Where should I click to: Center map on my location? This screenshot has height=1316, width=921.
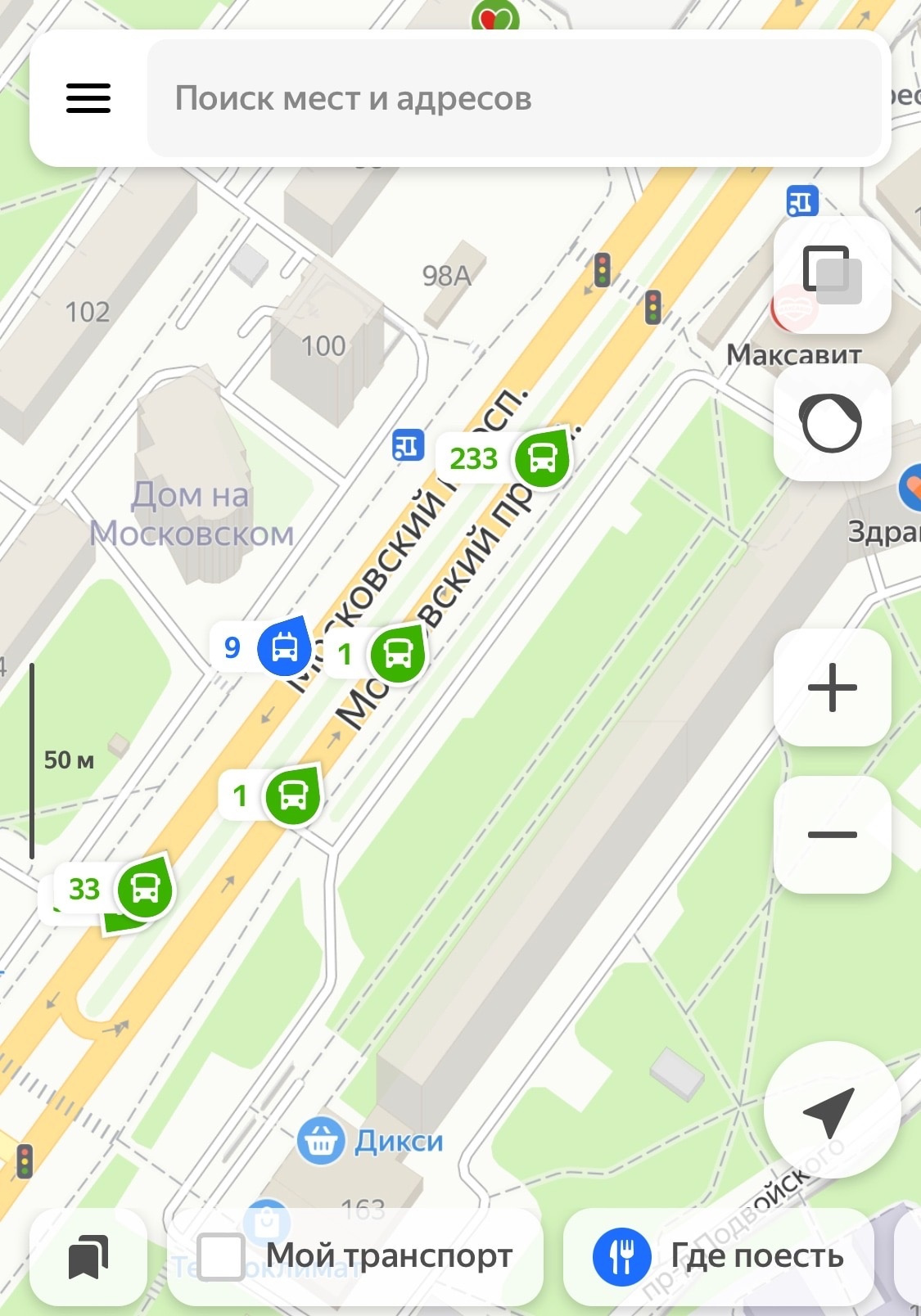pos(830,1110)
